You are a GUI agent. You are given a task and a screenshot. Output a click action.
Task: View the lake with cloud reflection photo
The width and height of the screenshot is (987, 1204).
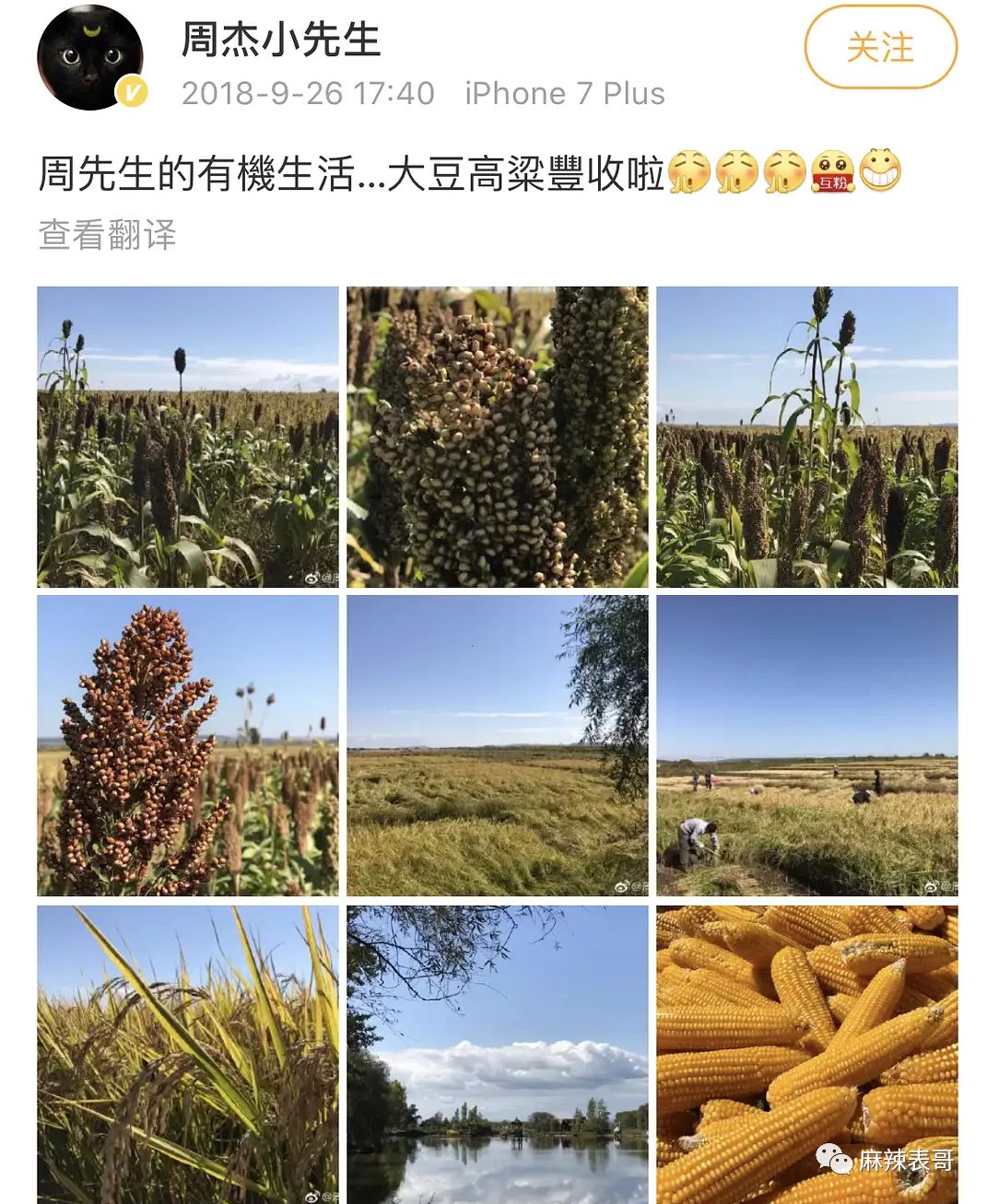pos(498,1054)
